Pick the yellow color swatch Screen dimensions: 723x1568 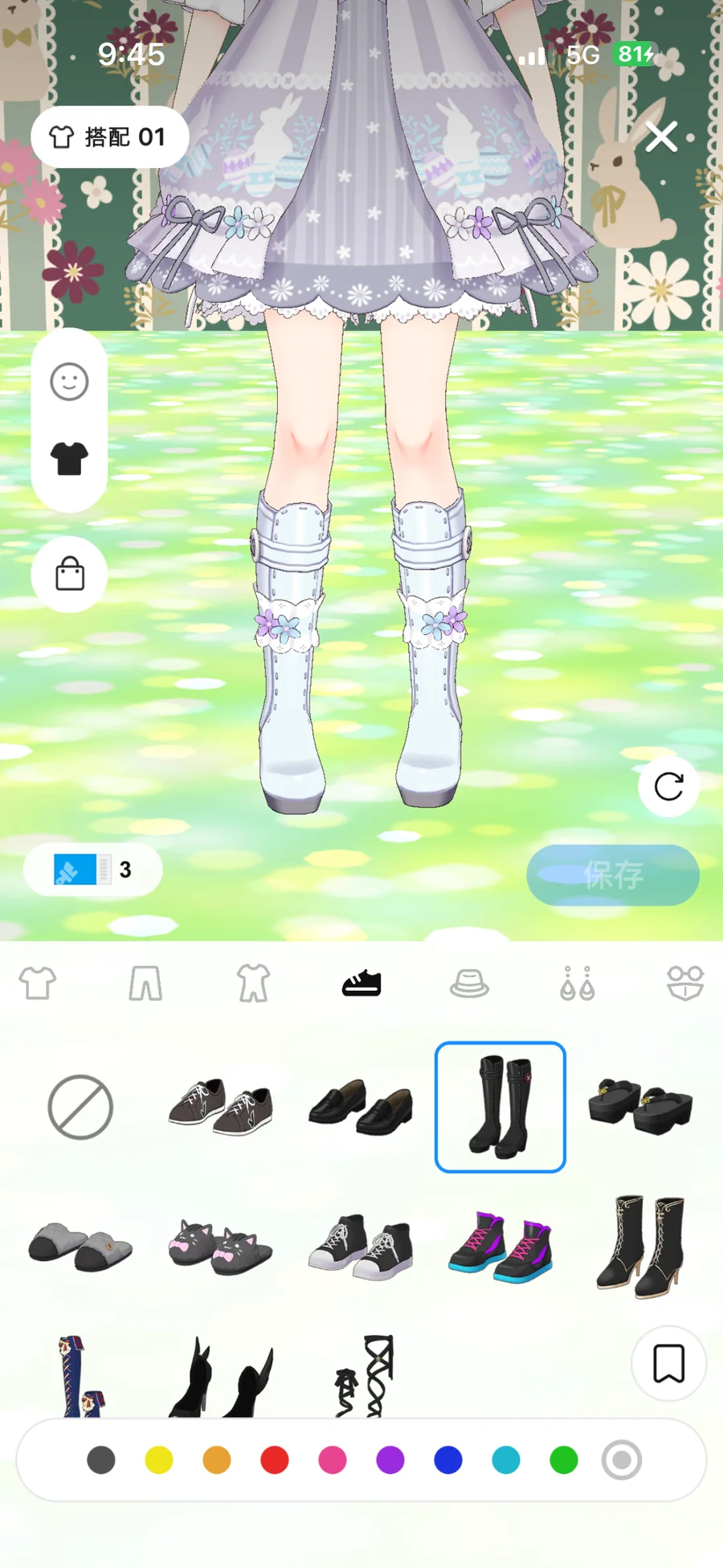tap(159, 1460)
